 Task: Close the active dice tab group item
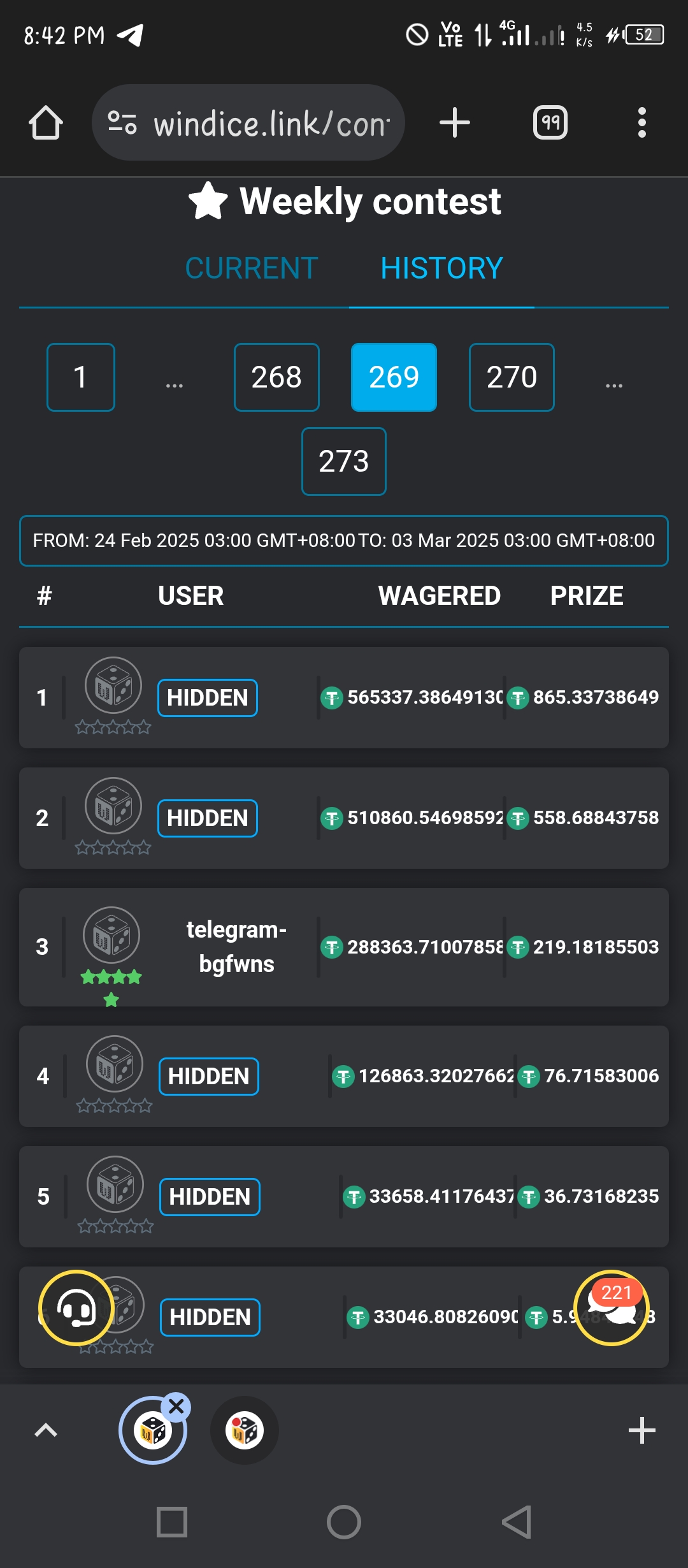point(176,1406)
